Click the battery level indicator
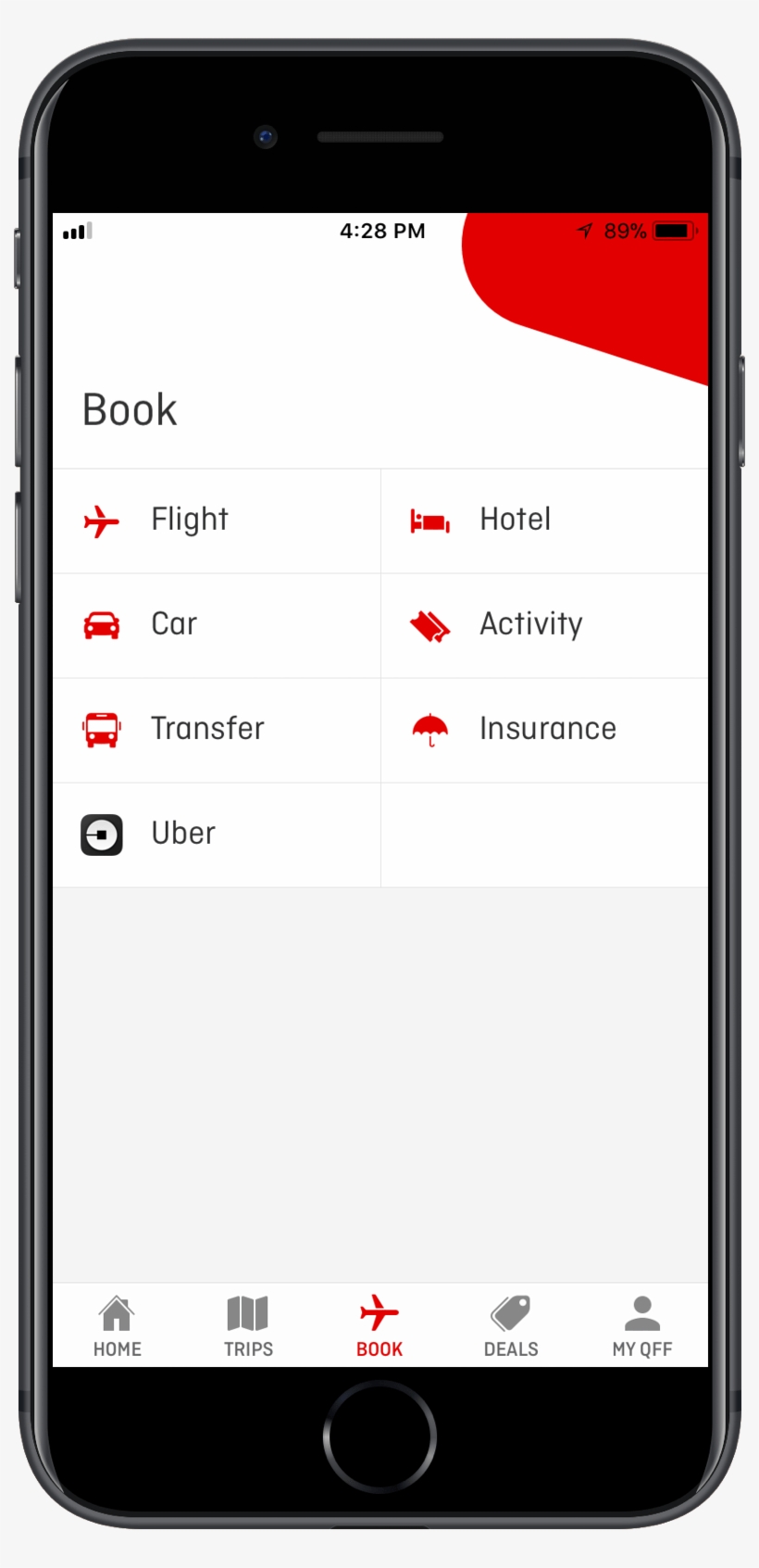This screenshot has height=1568, width=759. [x=673, y=231]
